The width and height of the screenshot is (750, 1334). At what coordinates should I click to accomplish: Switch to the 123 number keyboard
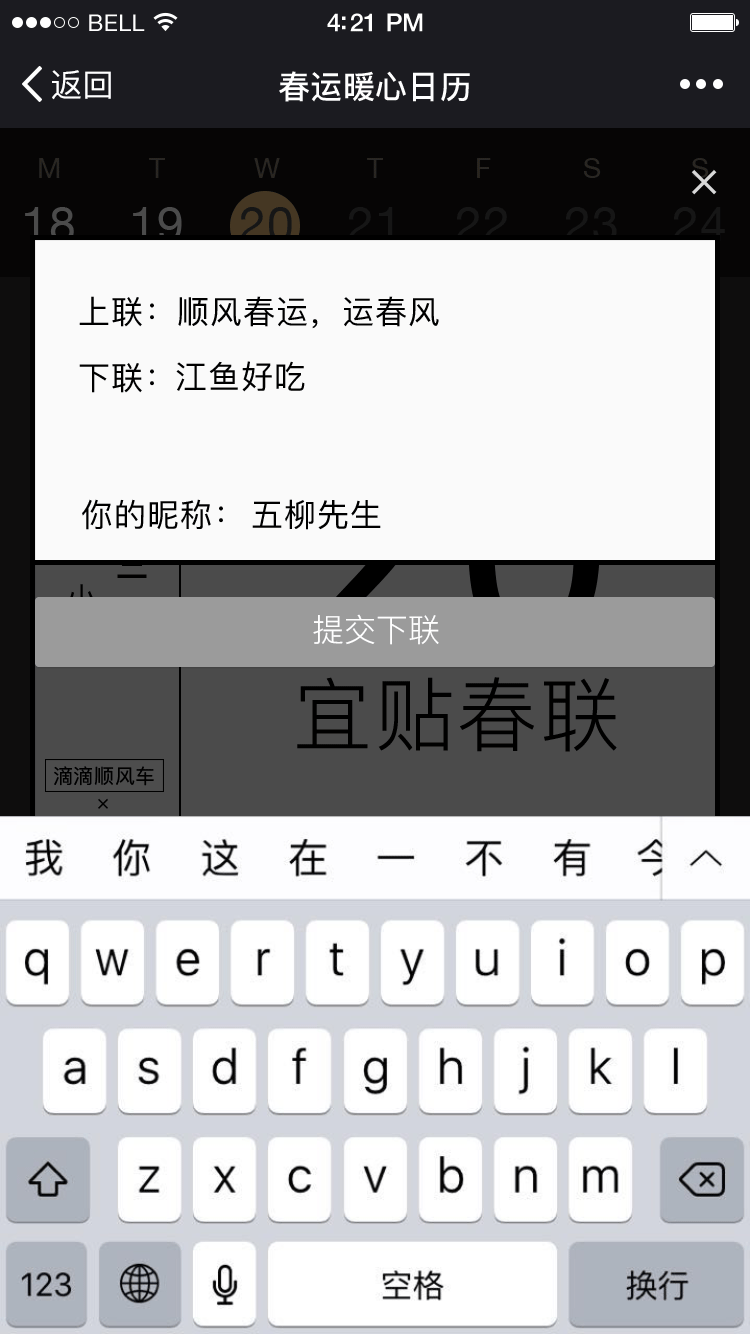pyautogui.click(x=47, y=1285)
